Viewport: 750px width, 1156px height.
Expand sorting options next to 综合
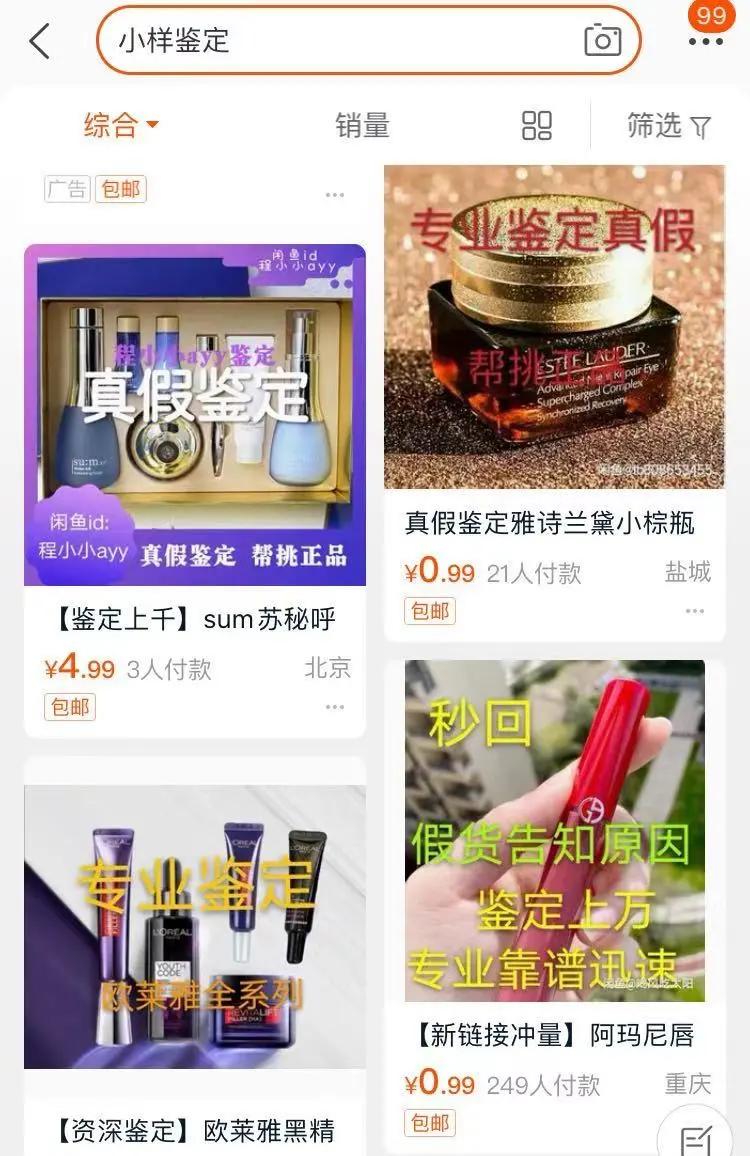click(x=150, y=126)
